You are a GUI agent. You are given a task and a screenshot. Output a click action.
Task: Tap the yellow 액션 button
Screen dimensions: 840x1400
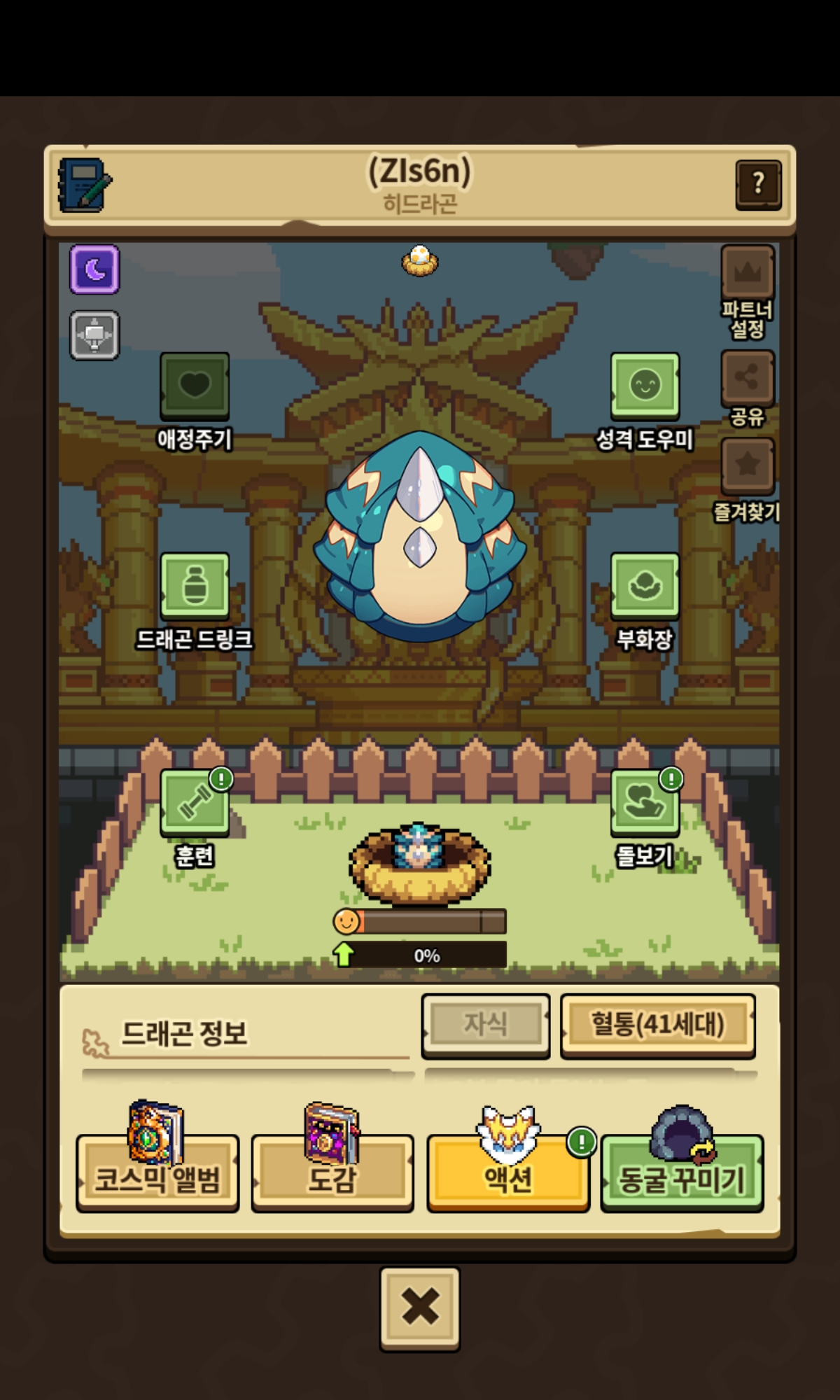(508, 1174)
